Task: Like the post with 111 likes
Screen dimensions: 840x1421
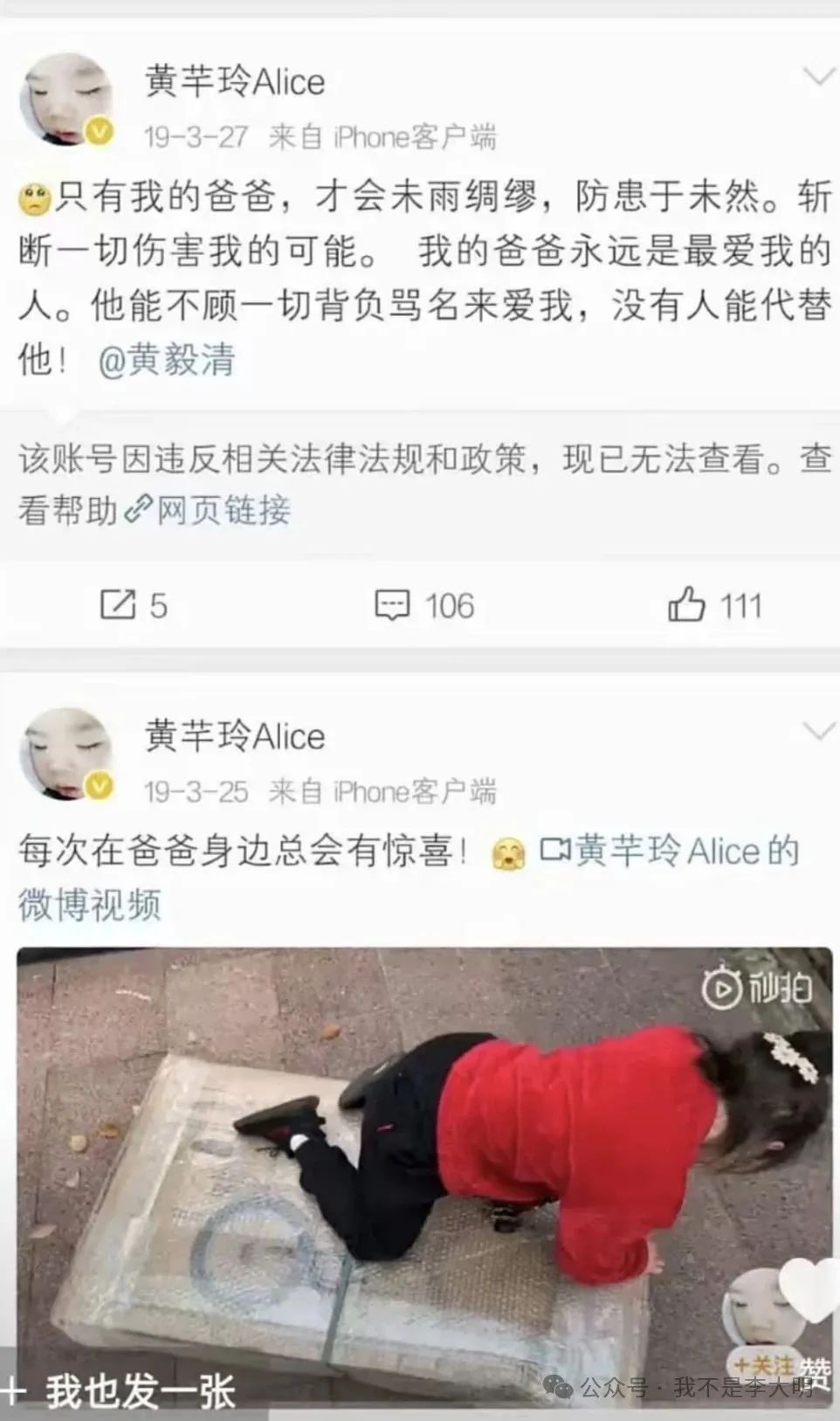Action: click(714, 605)
